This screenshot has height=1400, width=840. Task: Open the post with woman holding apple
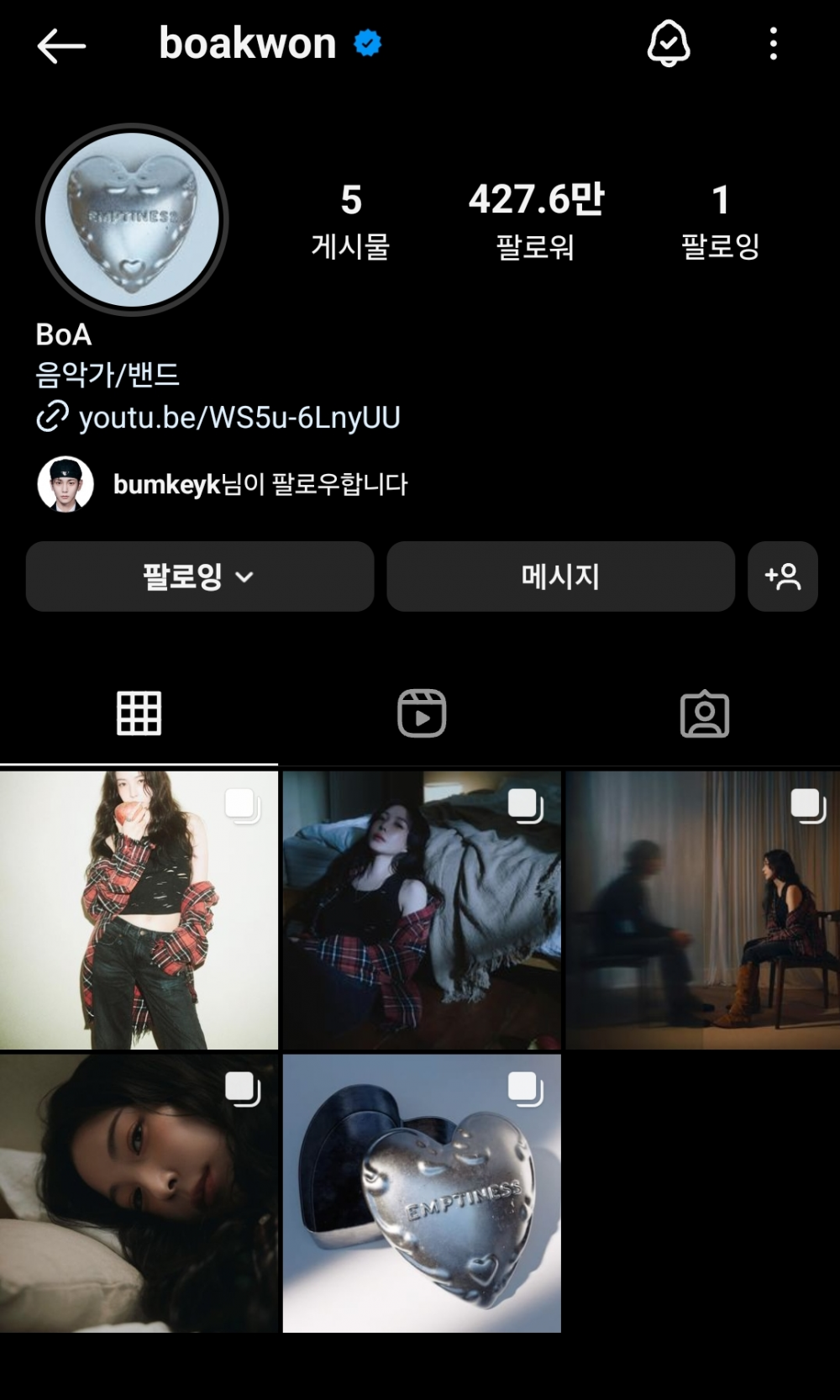(139, 910)
